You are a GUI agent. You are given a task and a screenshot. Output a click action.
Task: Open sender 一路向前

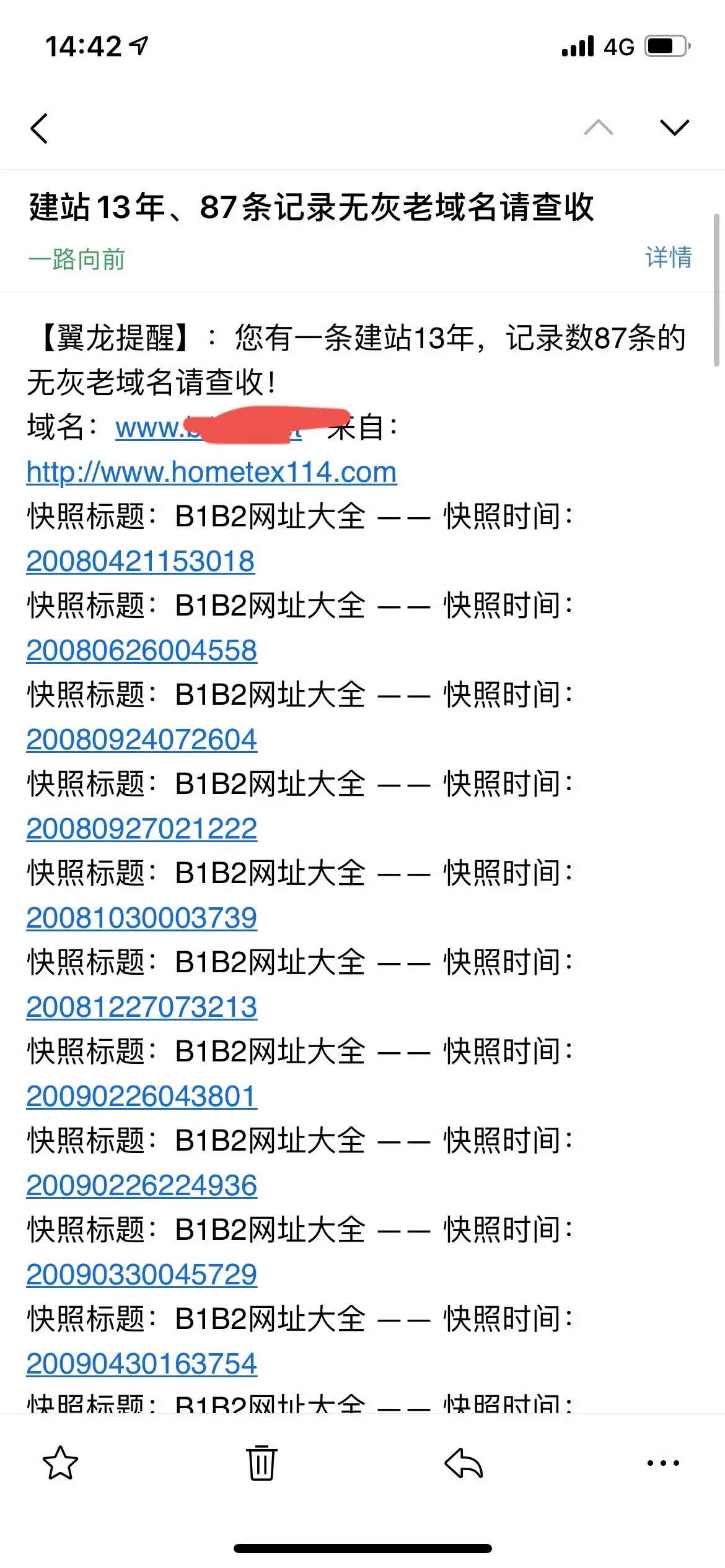coord(77,259)
